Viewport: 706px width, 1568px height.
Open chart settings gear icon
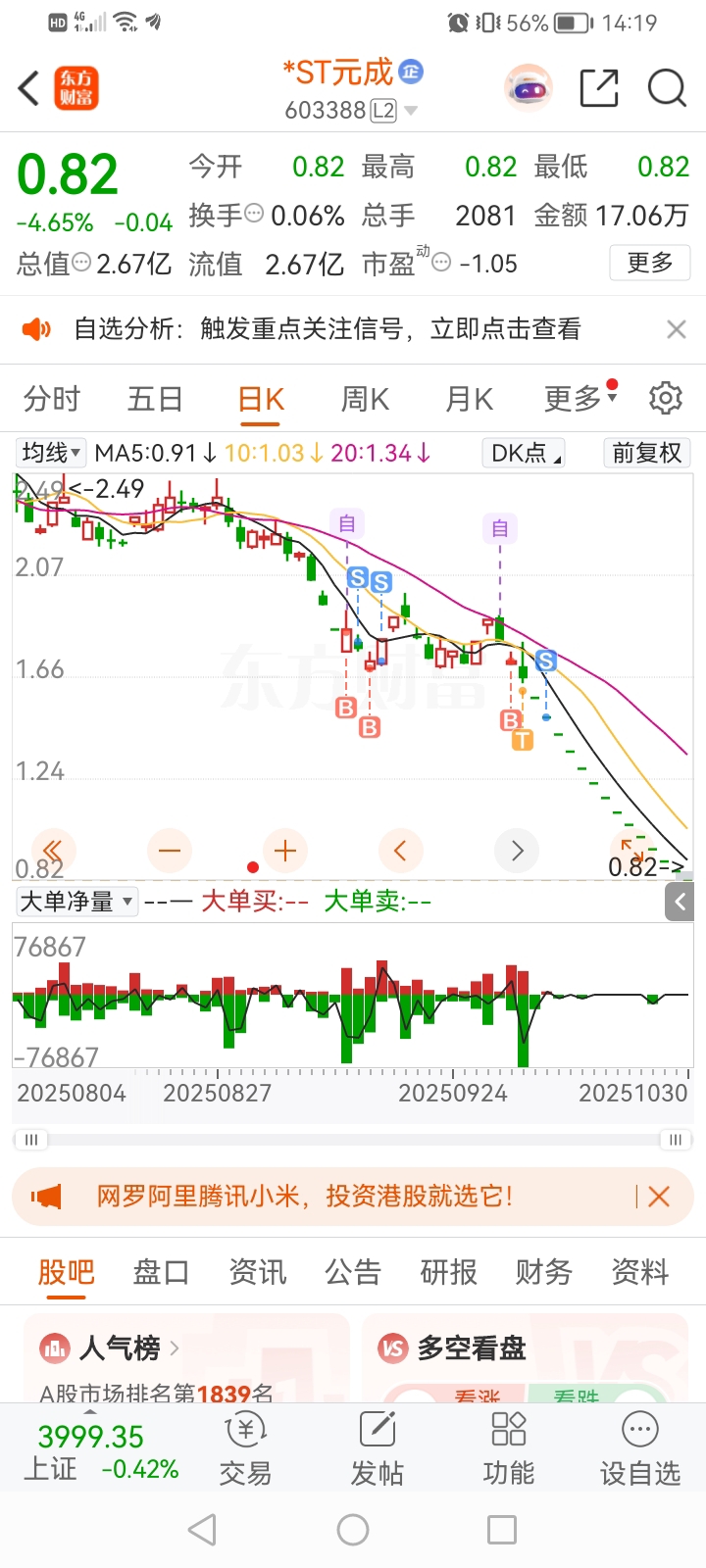(x=666, y=398)
